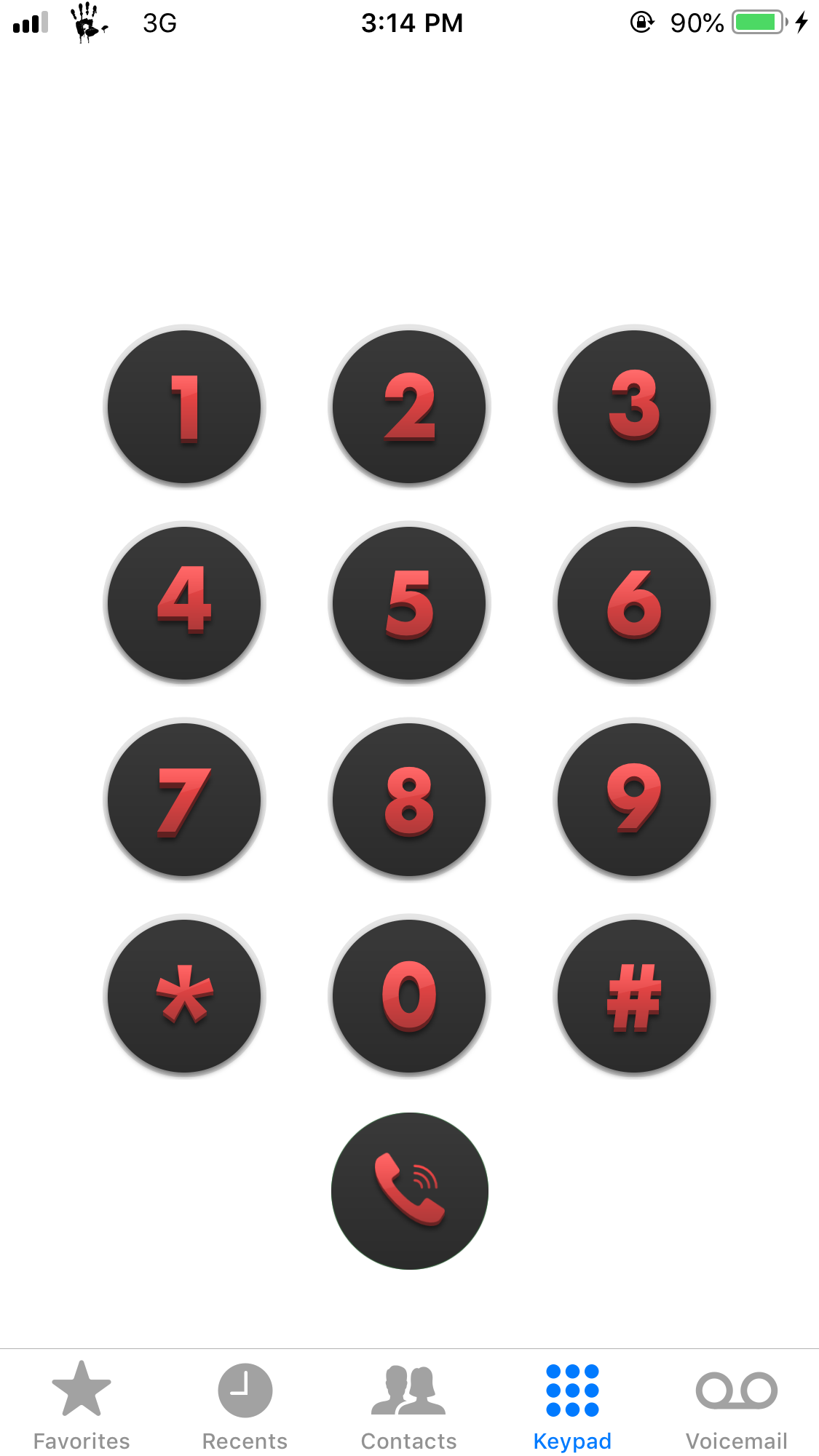The height and width of the screenshot is (1456, 819).
Task: Enter the number 8
Action: coord(409,800)
